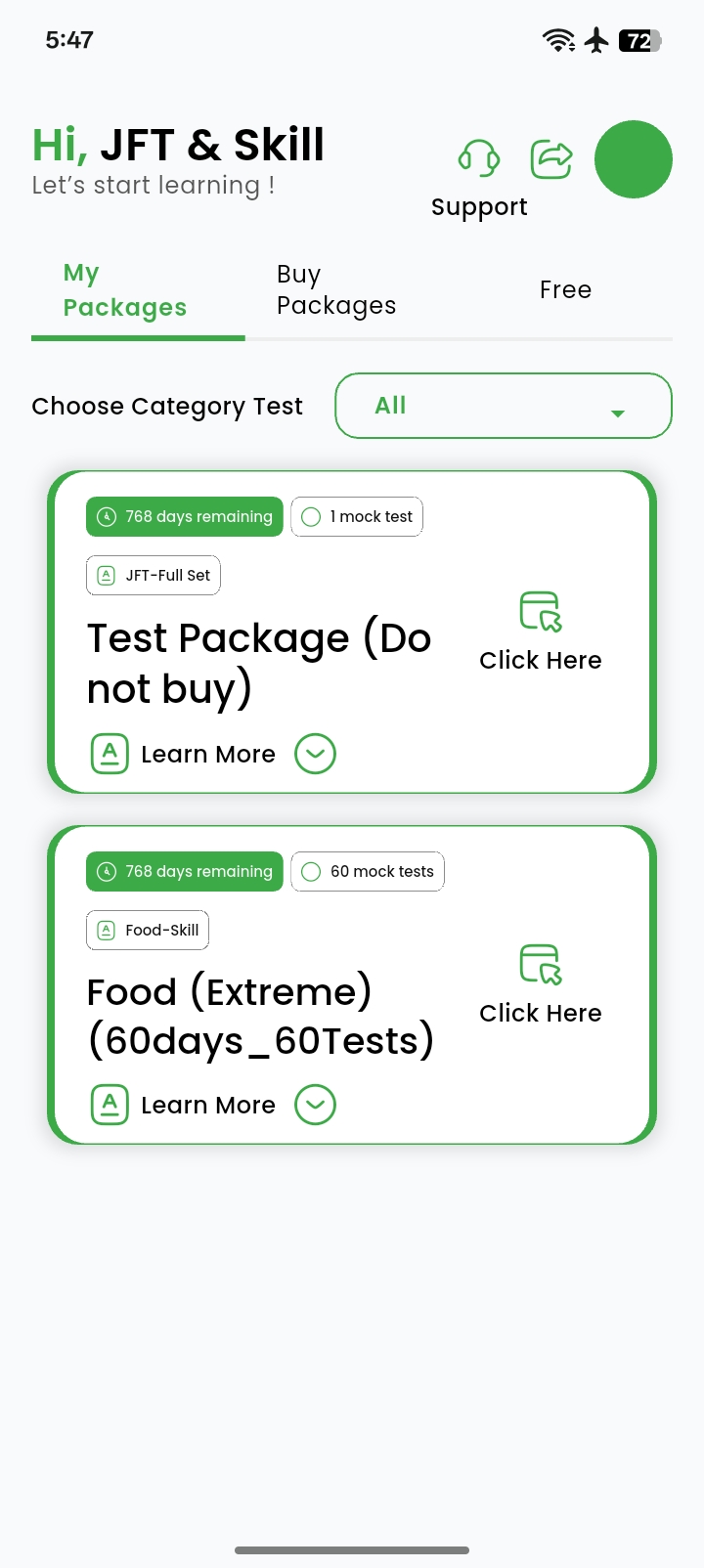Switch to the Free tab
The image size is (704, 1568).
[565, 290]
